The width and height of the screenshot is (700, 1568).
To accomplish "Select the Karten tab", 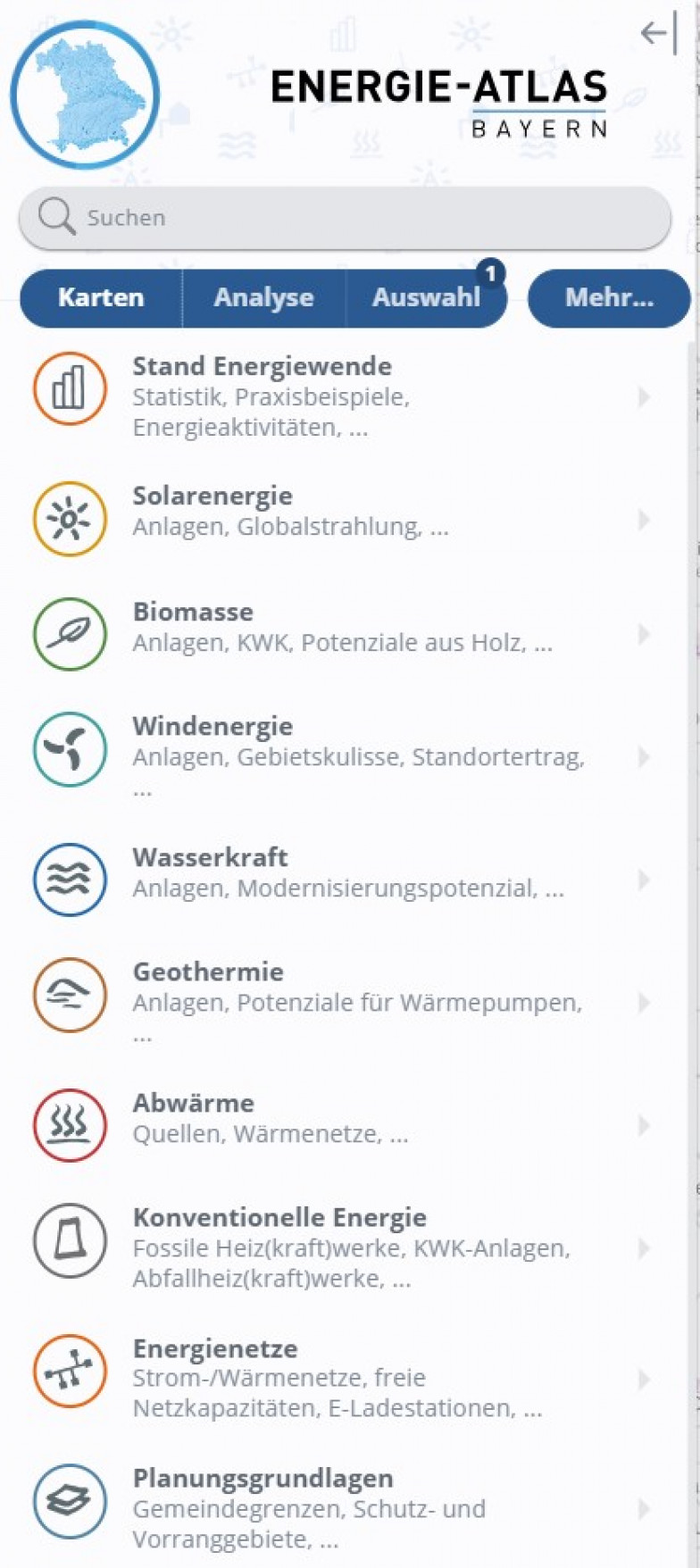I will 101,298.
